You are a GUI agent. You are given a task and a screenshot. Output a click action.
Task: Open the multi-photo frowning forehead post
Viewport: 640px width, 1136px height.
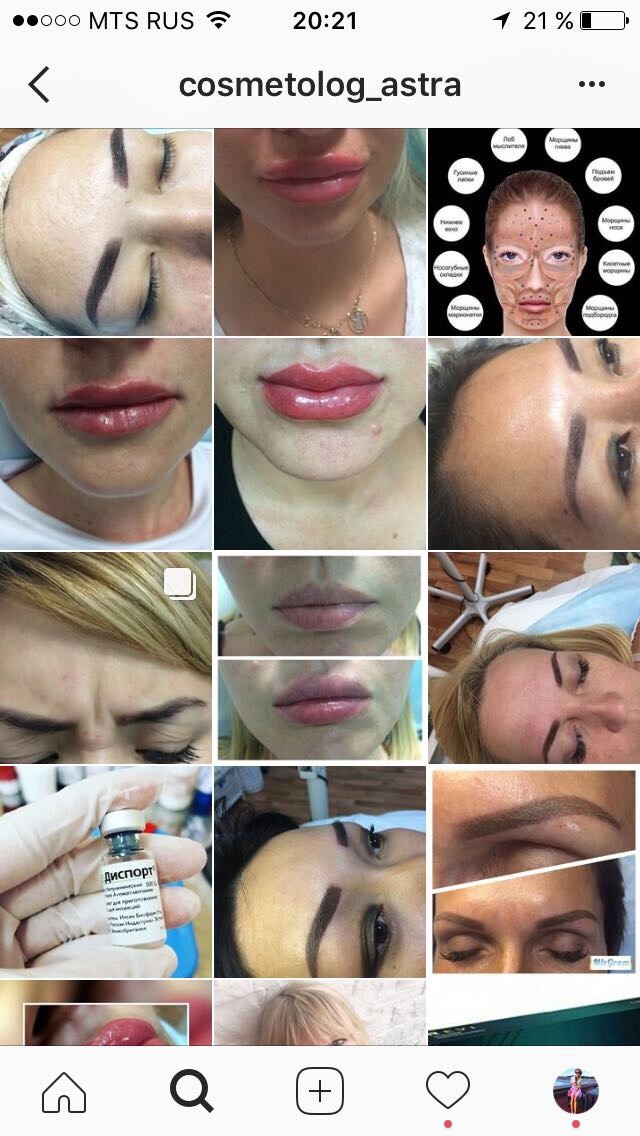[x=105, y=658]
